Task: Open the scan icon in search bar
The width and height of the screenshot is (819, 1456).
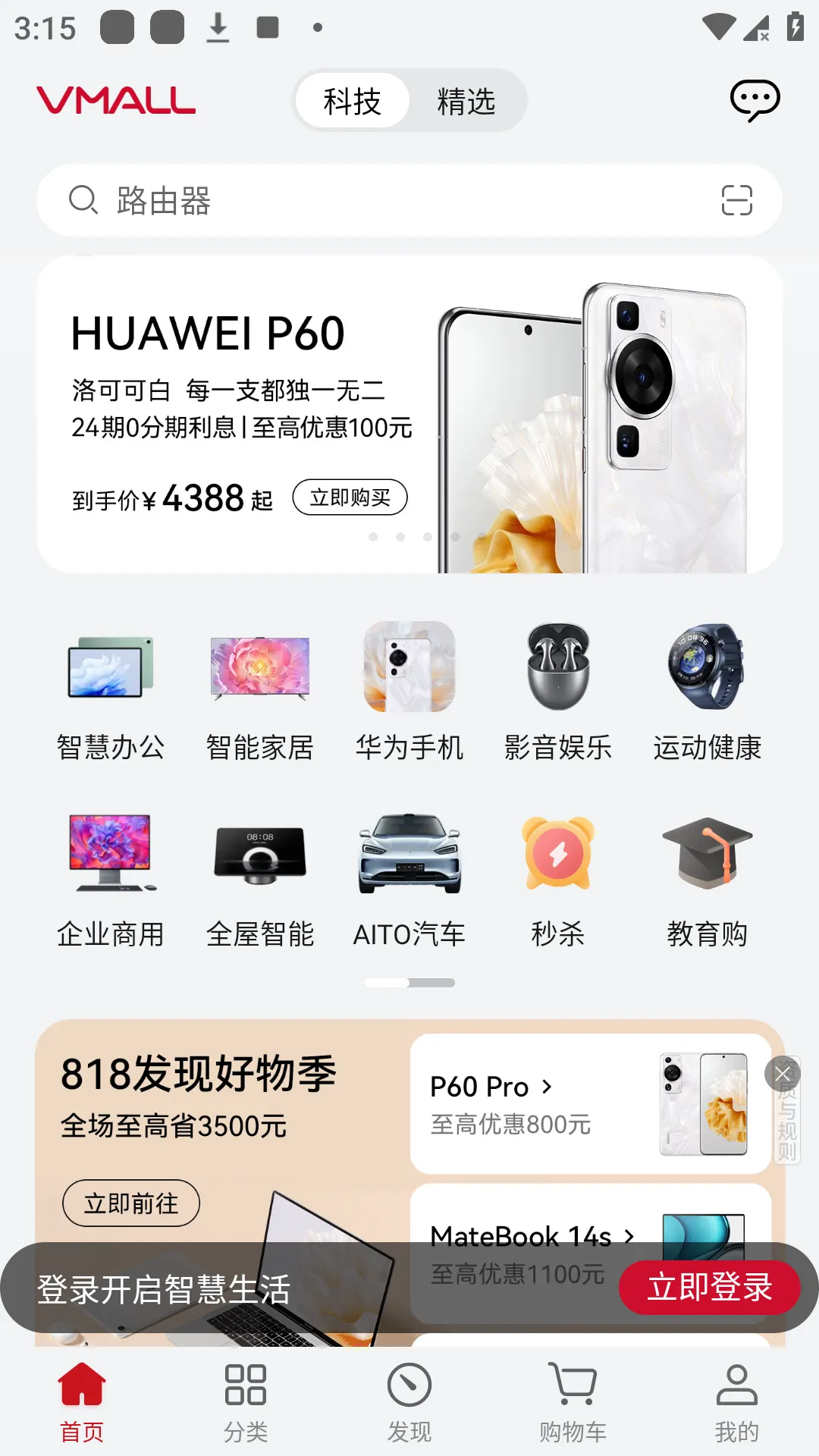Action: pyautogui.click(x=736, y=201)
